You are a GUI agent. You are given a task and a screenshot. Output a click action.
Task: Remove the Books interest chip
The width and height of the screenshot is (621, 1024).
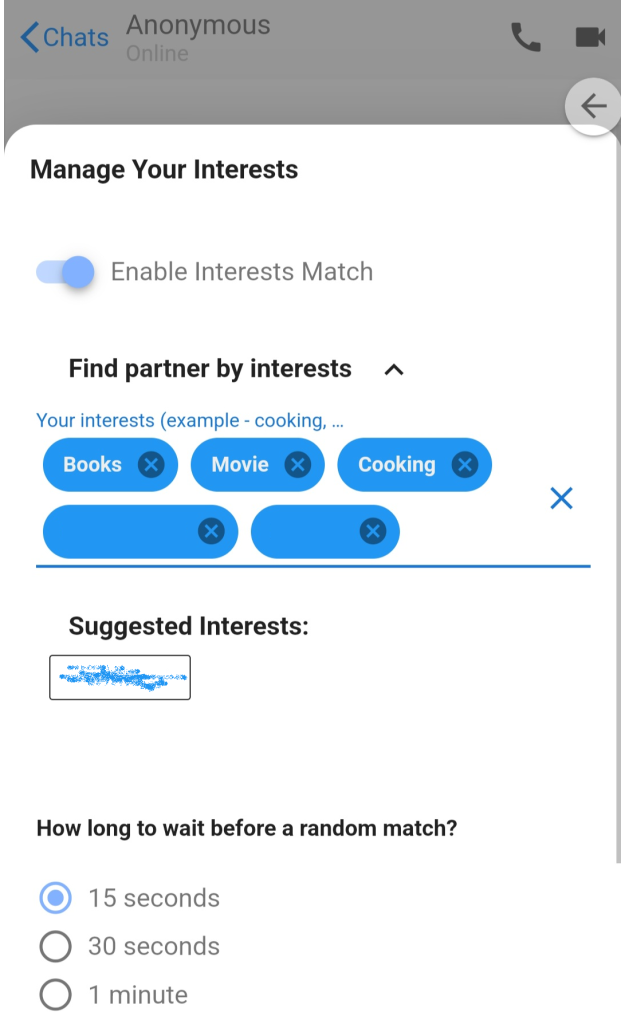tap(151, 465)
